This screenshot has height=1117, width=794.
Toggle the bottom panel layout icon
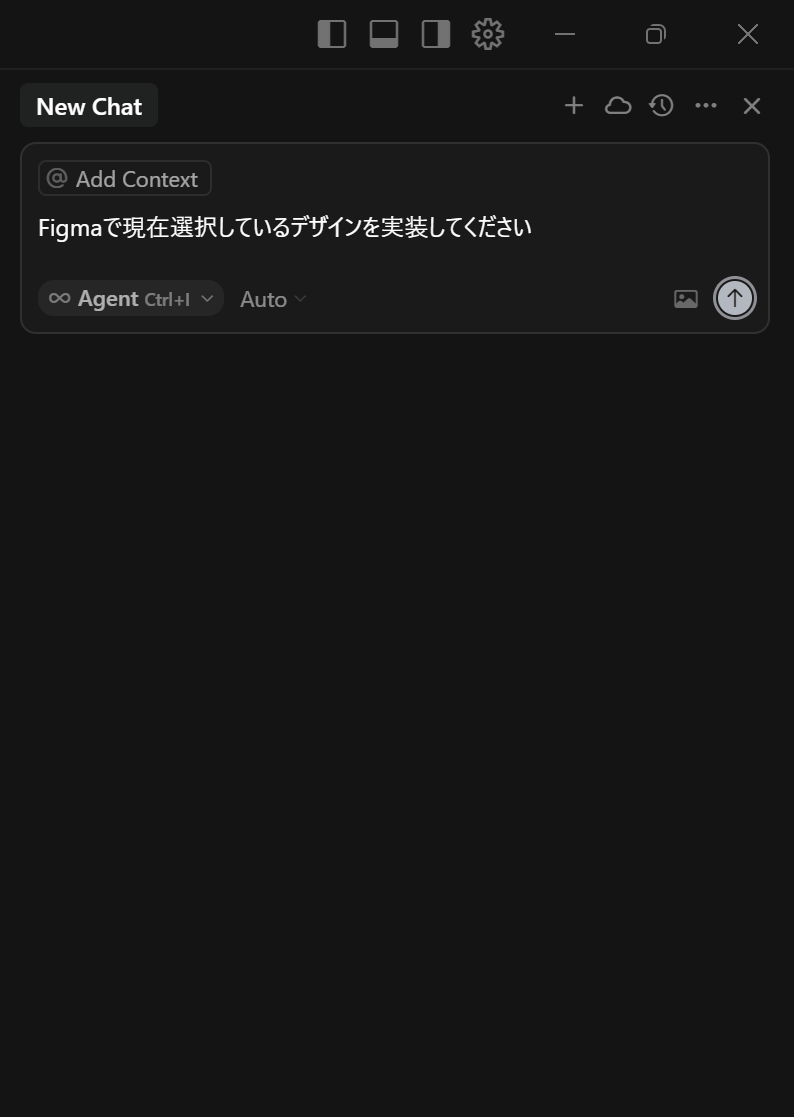click(384, 34)
